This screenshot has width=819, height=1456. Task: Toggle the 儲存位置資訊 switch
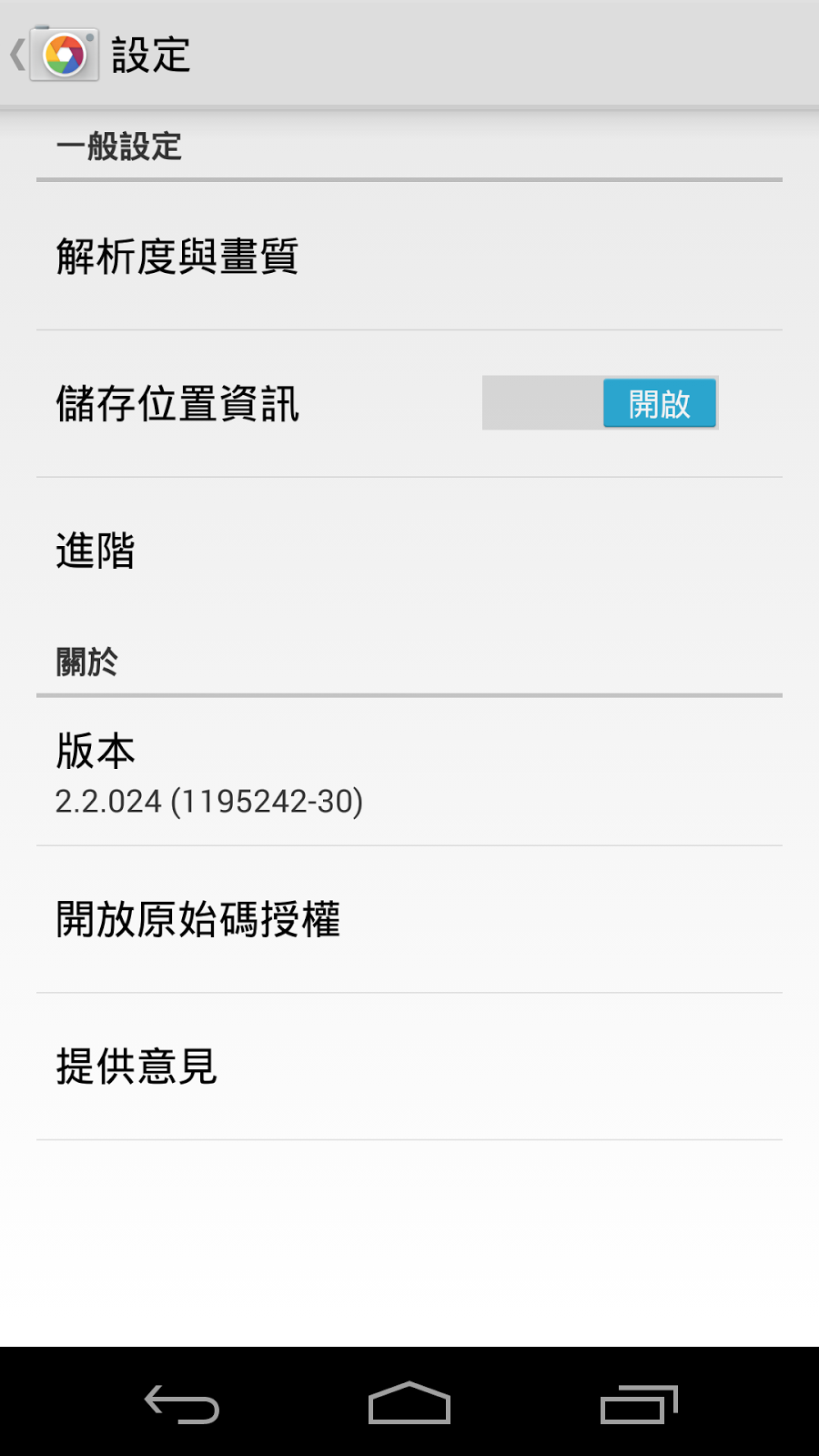point(601,403)
